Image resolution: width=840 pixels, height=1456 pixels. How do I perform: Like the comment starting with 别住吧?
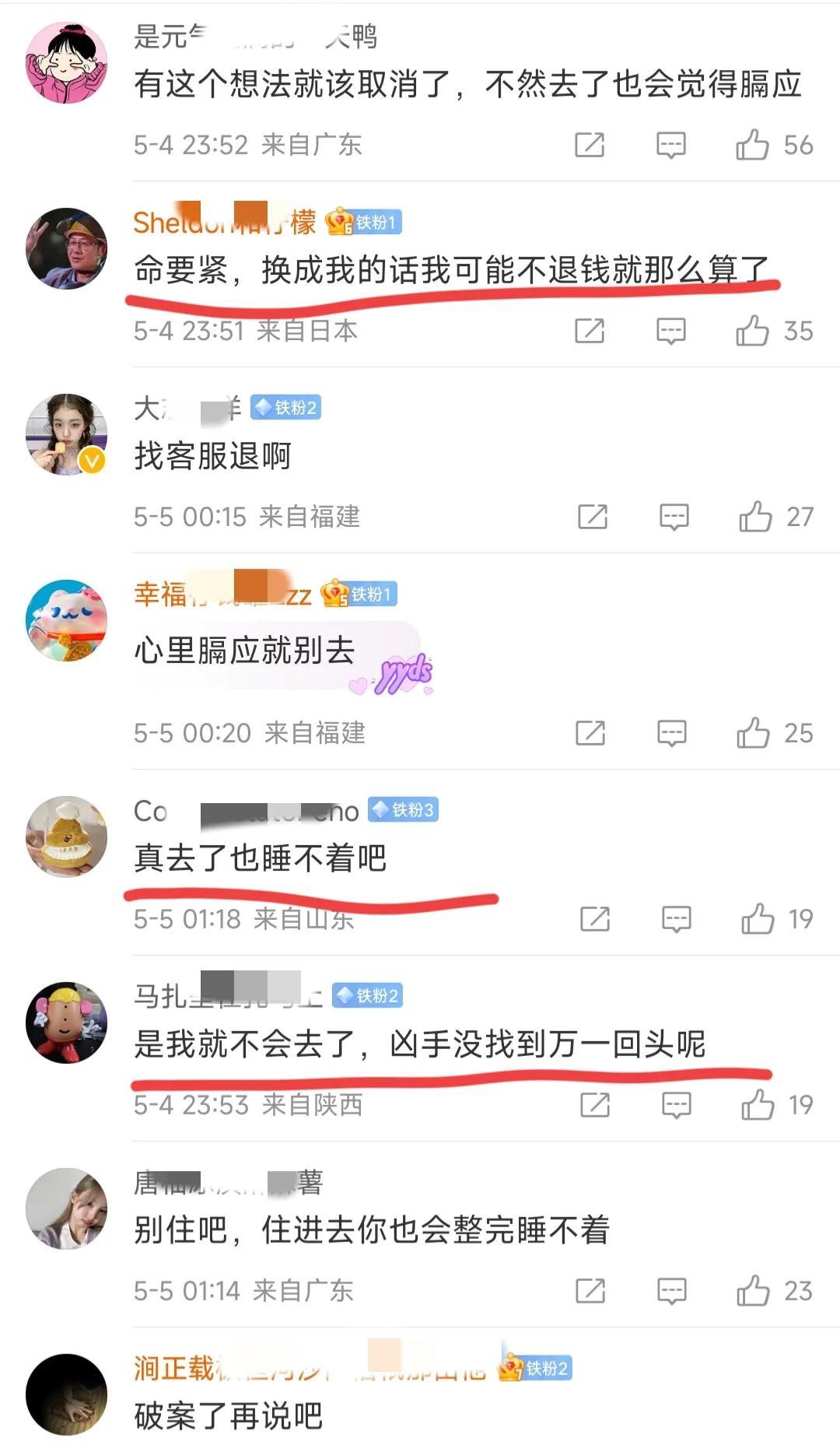[753, 1291]
